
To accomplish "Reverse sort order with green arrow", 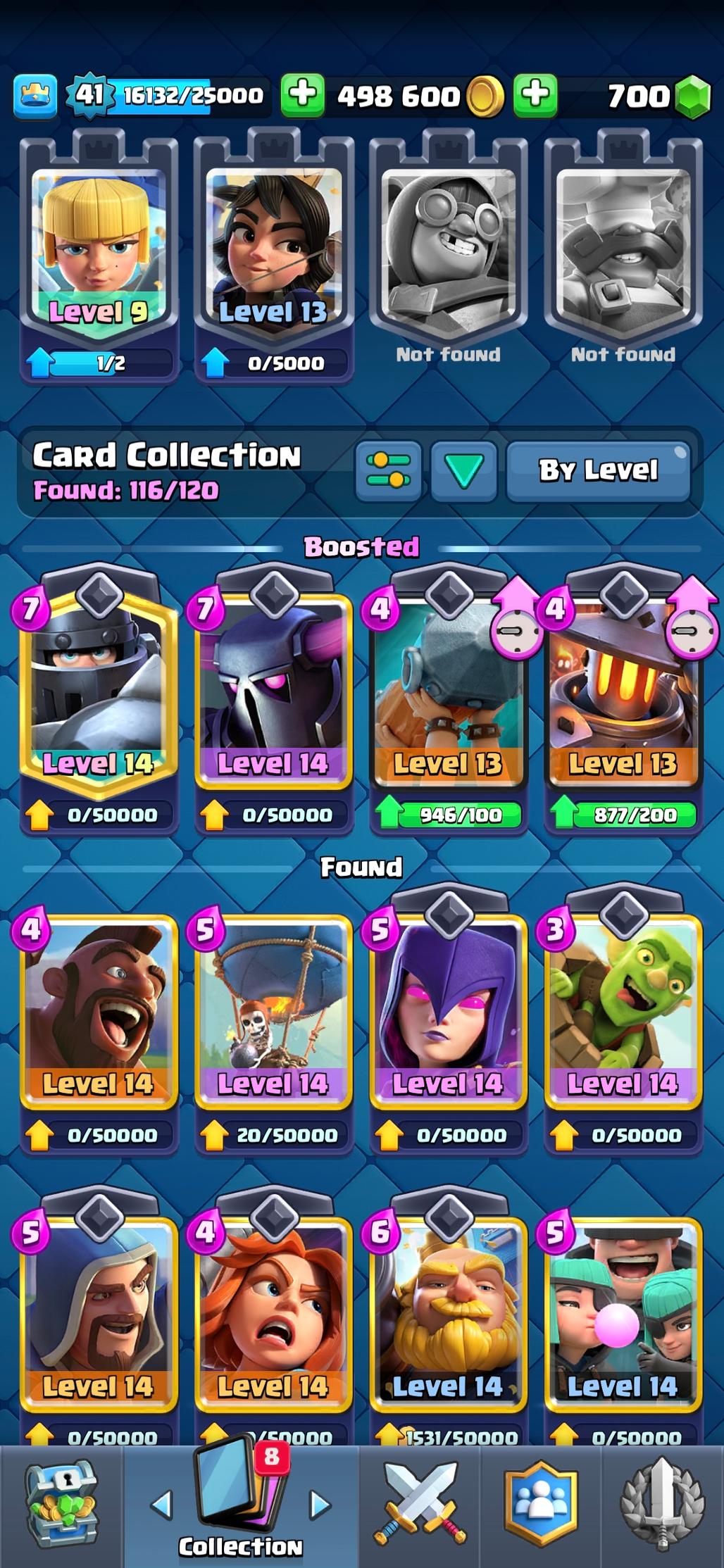I will pos(464,470).
